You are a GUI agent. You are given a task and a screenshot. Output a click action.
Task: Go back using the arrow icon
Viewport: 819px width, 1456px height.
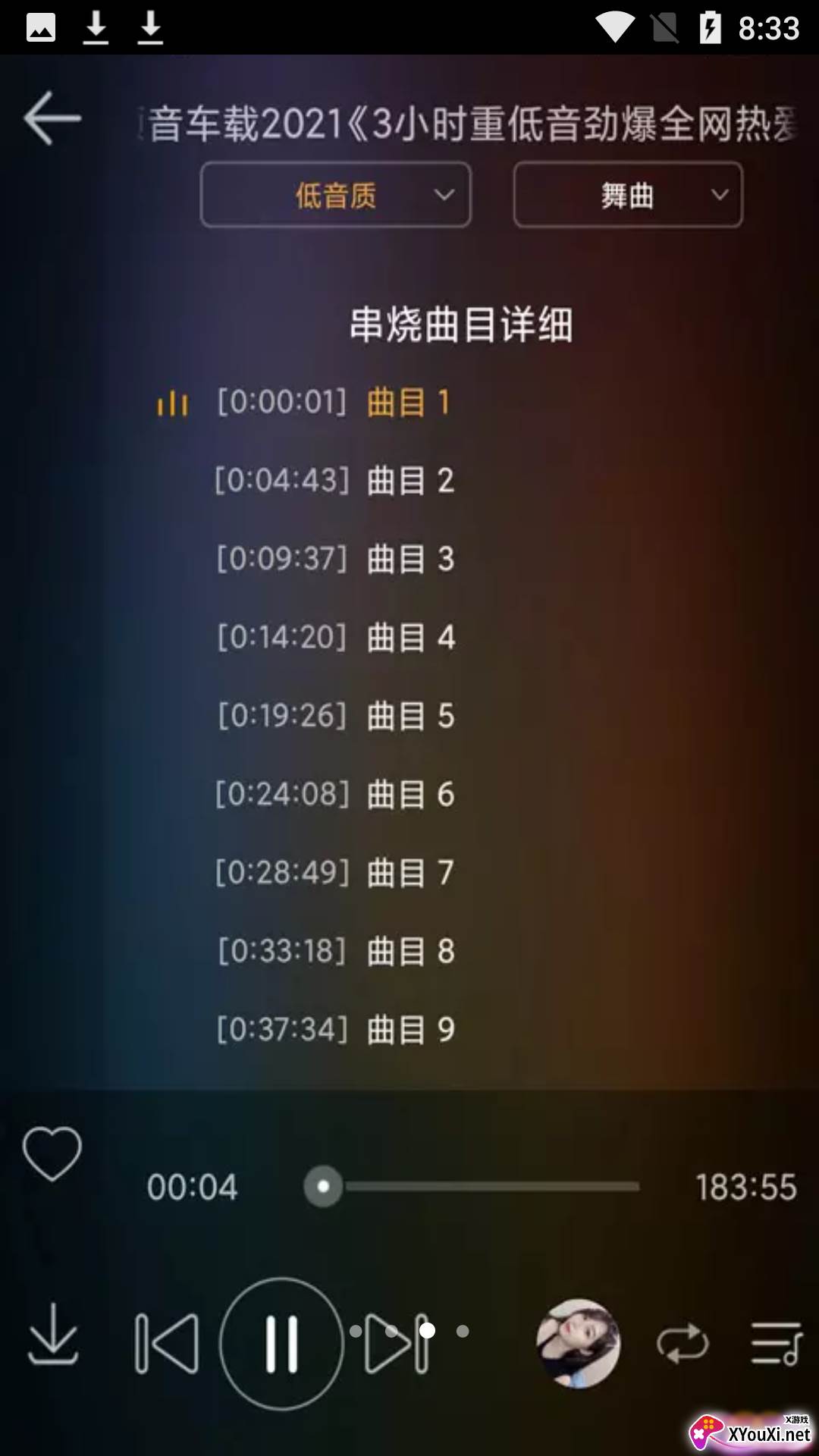click(52, 118)
